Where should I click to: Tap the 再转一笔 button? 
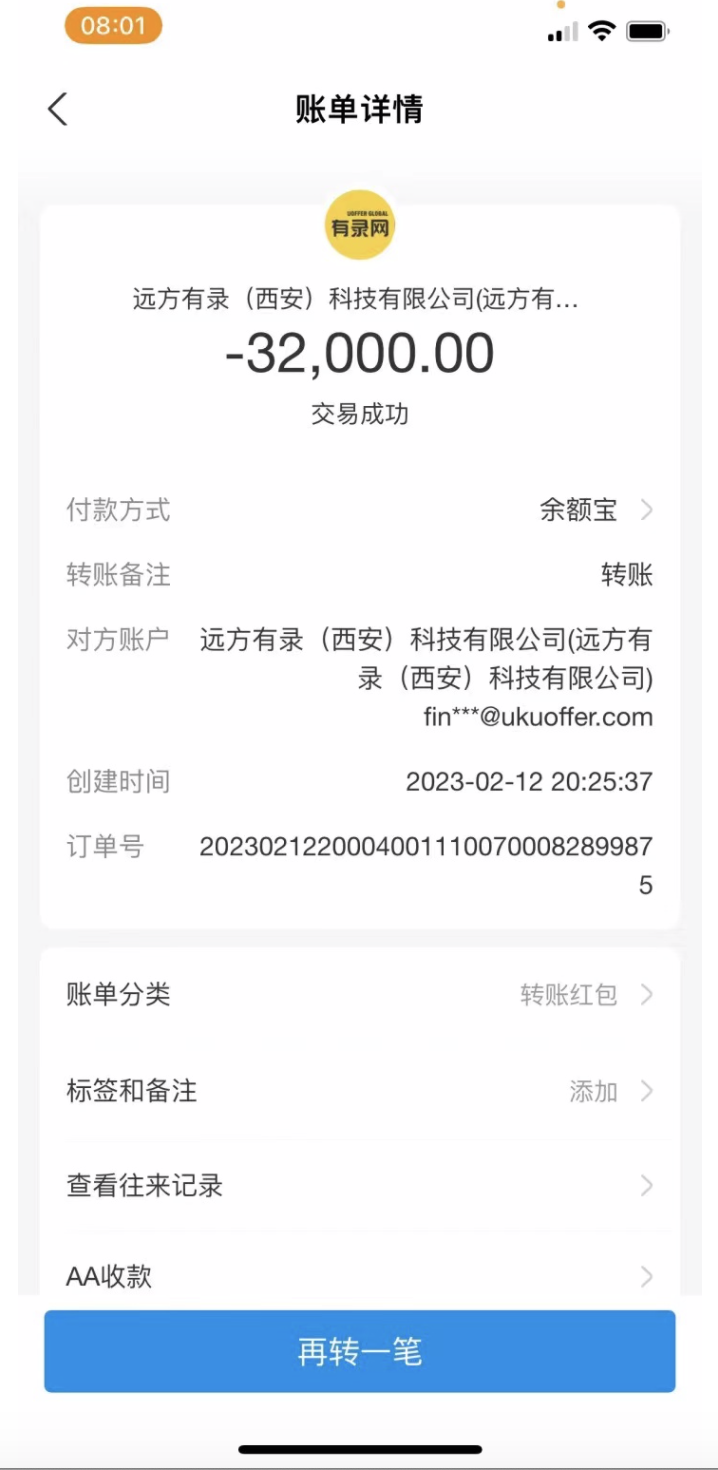click(x=359, y=1351)
